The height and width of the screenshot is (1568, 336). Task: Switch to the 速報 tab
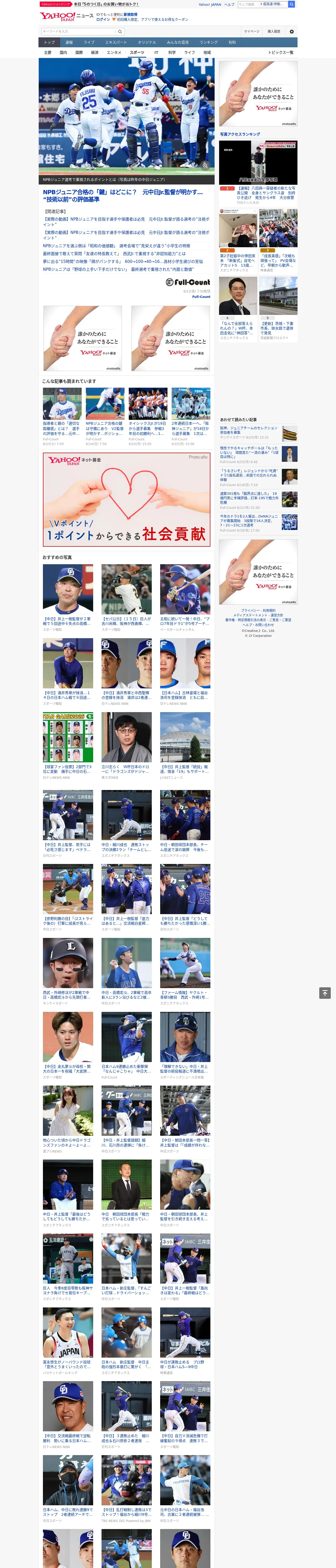69,43
